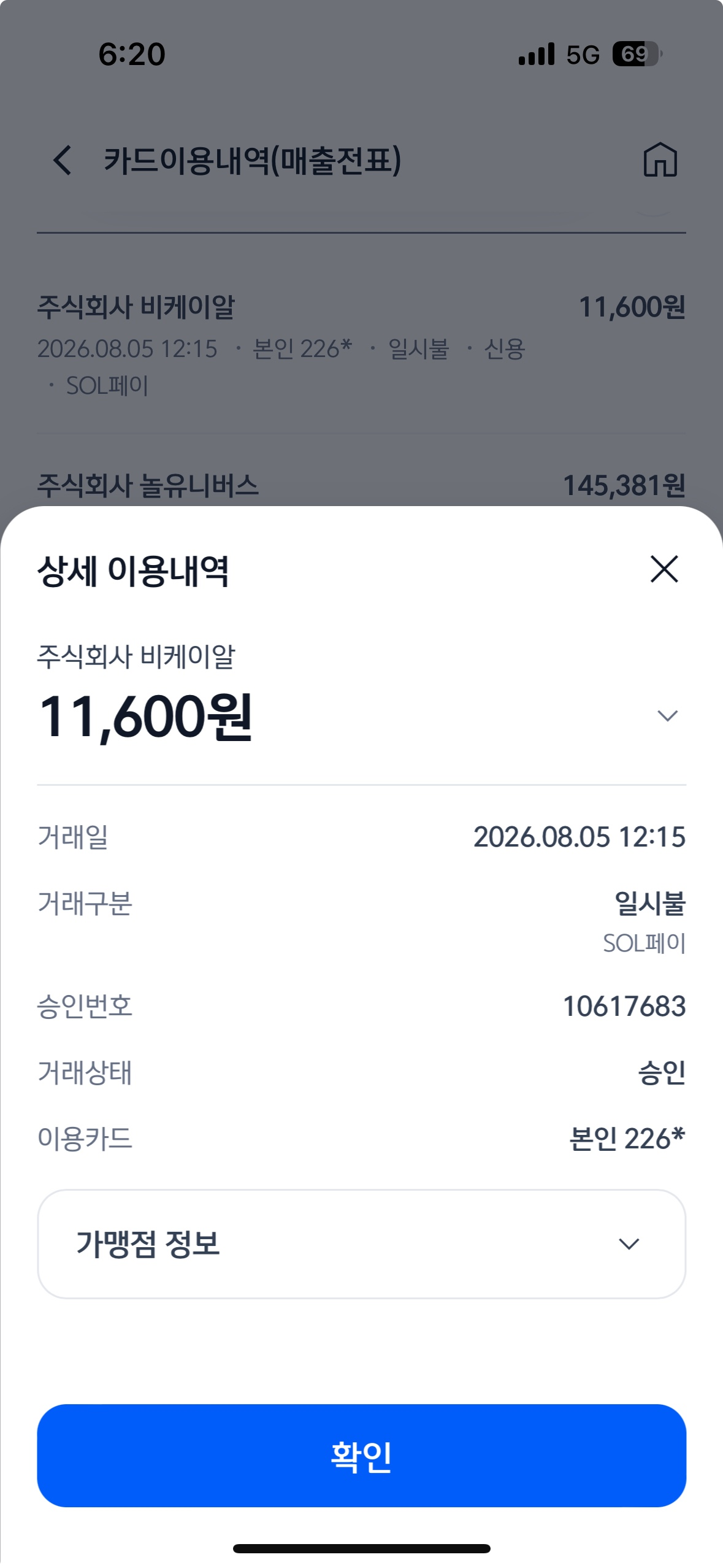Expand the 가맹점 정보 section
This screenshot has width=723, height=1568.
coord(361,1244)
